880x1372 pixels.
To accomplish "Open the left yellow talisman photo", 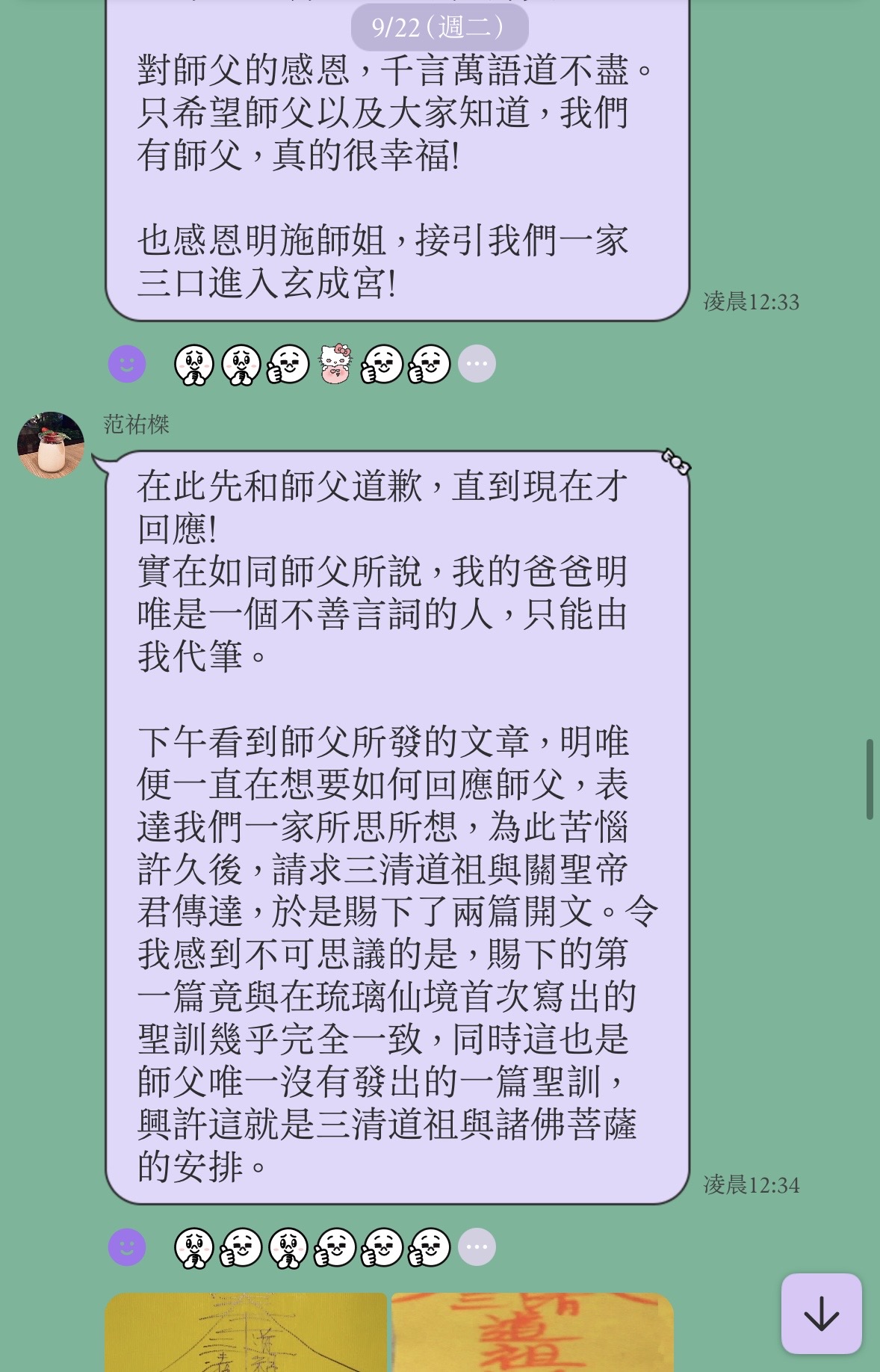I will [247, 1332].
